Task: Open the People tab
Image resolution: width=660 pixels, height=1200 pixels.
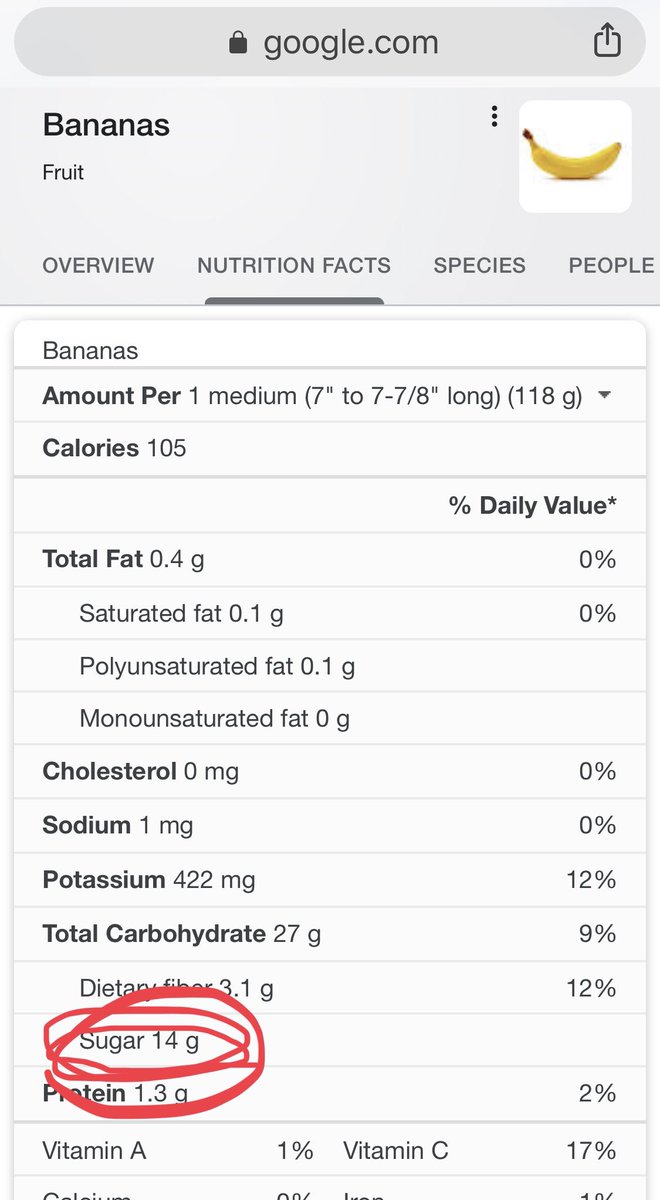Action: (x=611, y=265)
